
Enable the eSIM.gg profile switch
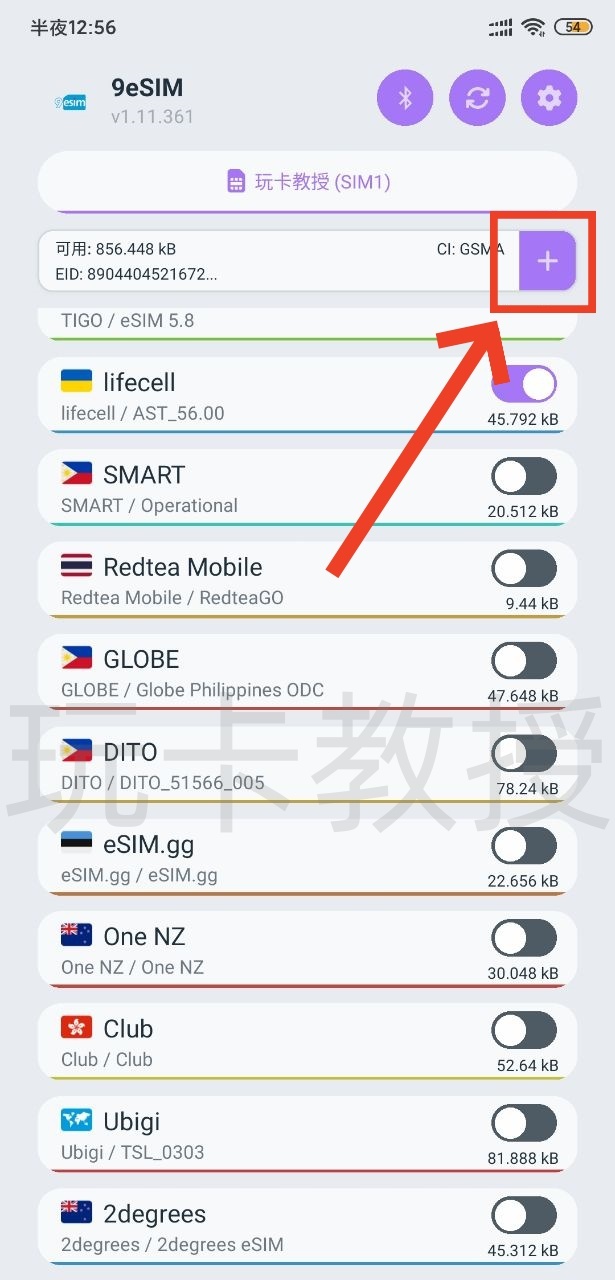click(x=524, y=846)
